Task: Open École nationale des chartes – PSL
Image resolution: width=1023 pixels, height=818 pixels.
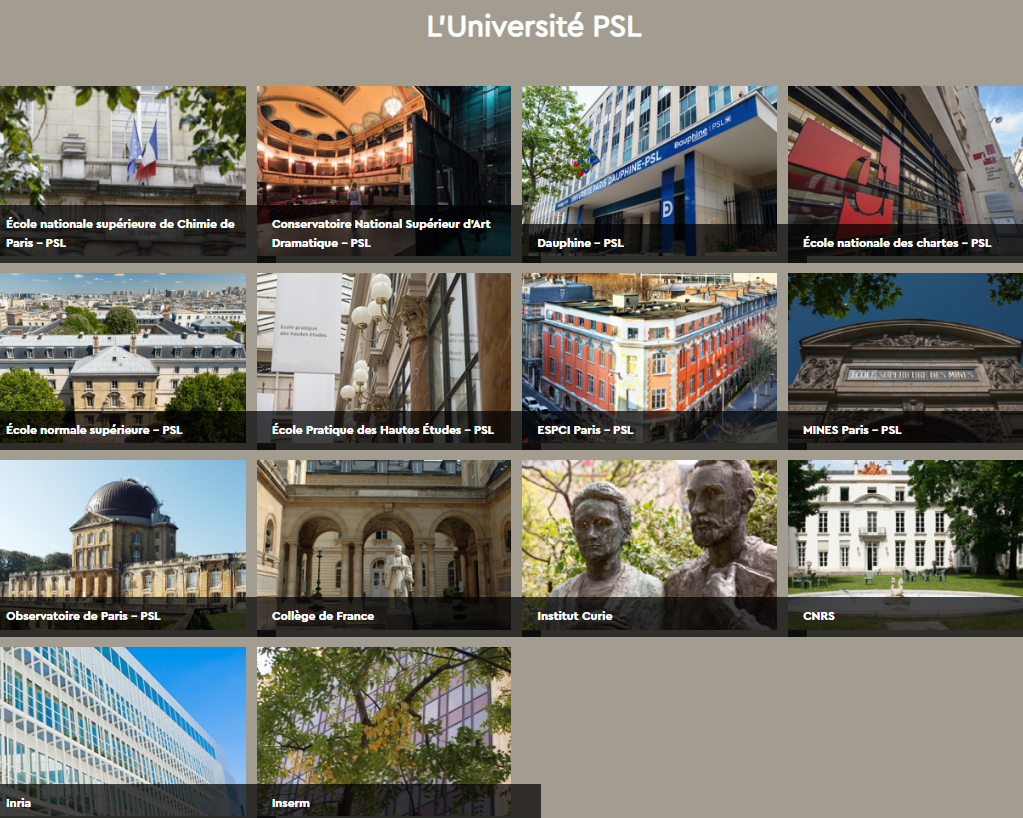Action: coord(905,170)
